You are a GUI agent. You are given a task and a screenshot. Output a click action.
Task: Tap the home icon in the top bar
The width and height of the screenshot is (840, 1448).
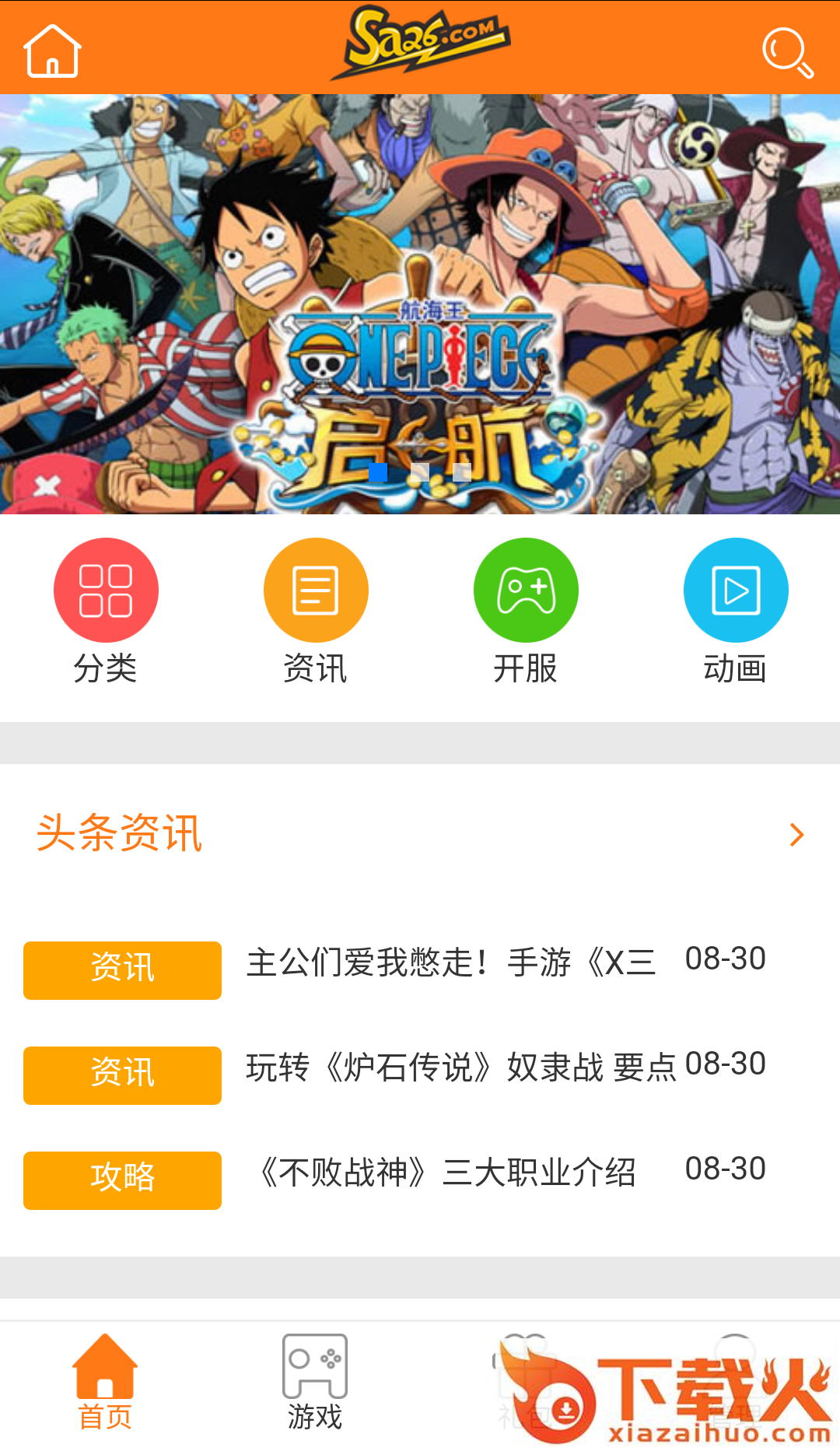click(52, 51)
